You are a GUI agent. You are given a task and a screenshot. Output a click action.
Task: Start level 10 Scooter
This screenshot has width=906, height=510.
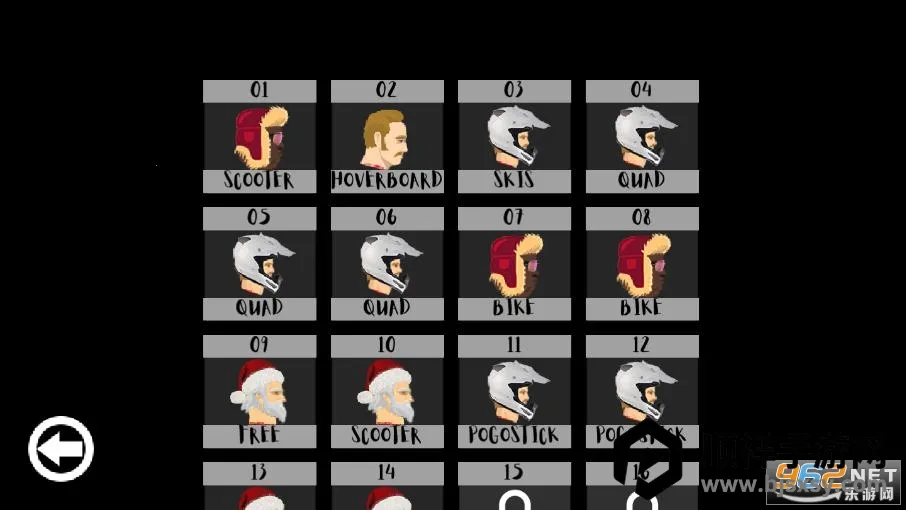pyautogui.click(x=387, y=391)
